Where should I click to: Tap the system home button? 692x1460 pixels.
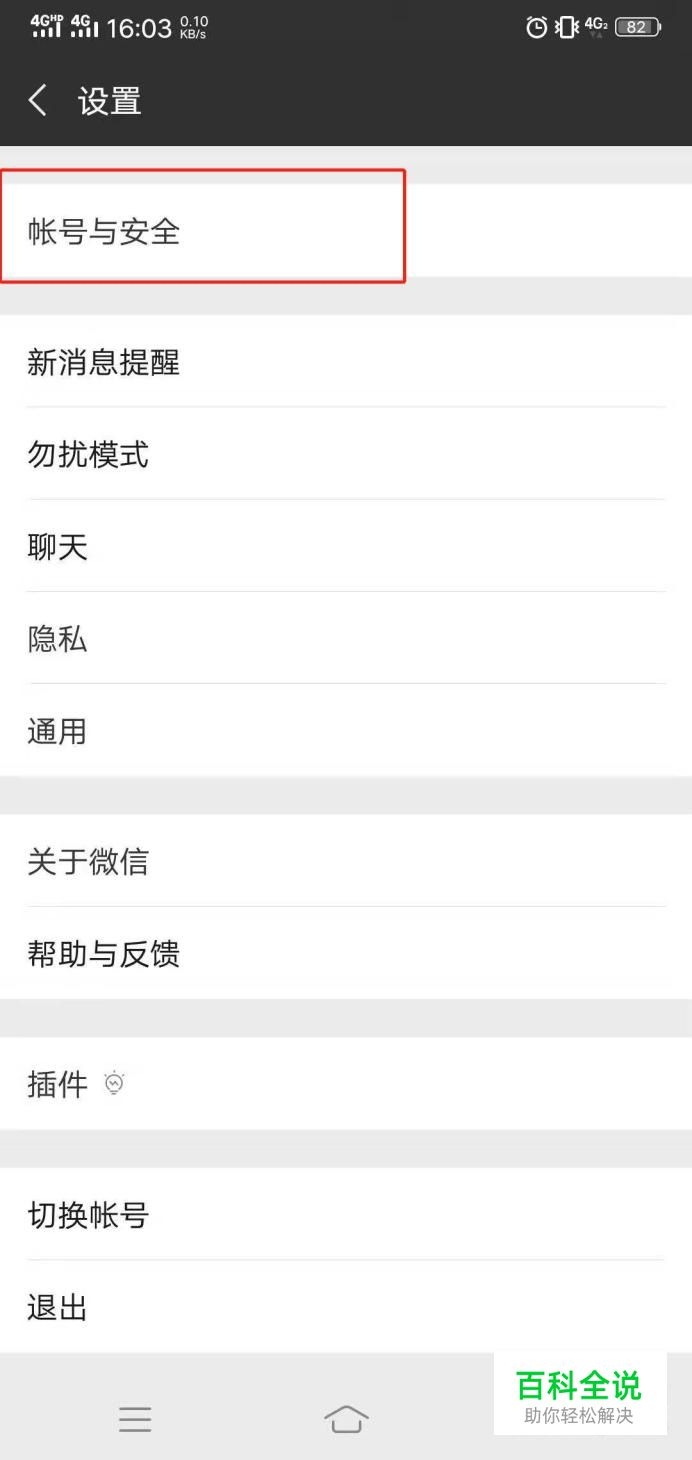[346, 1418]
